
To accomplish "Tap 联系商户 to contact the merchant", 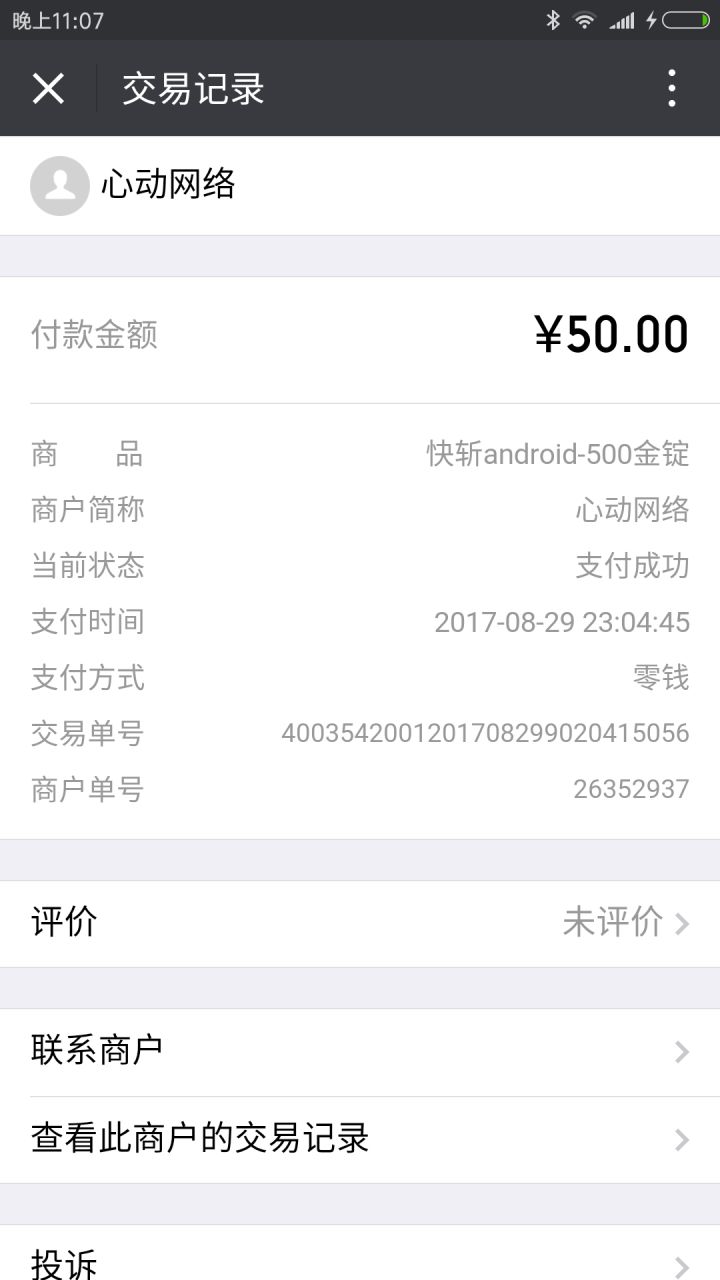I will pos(360,1052).
